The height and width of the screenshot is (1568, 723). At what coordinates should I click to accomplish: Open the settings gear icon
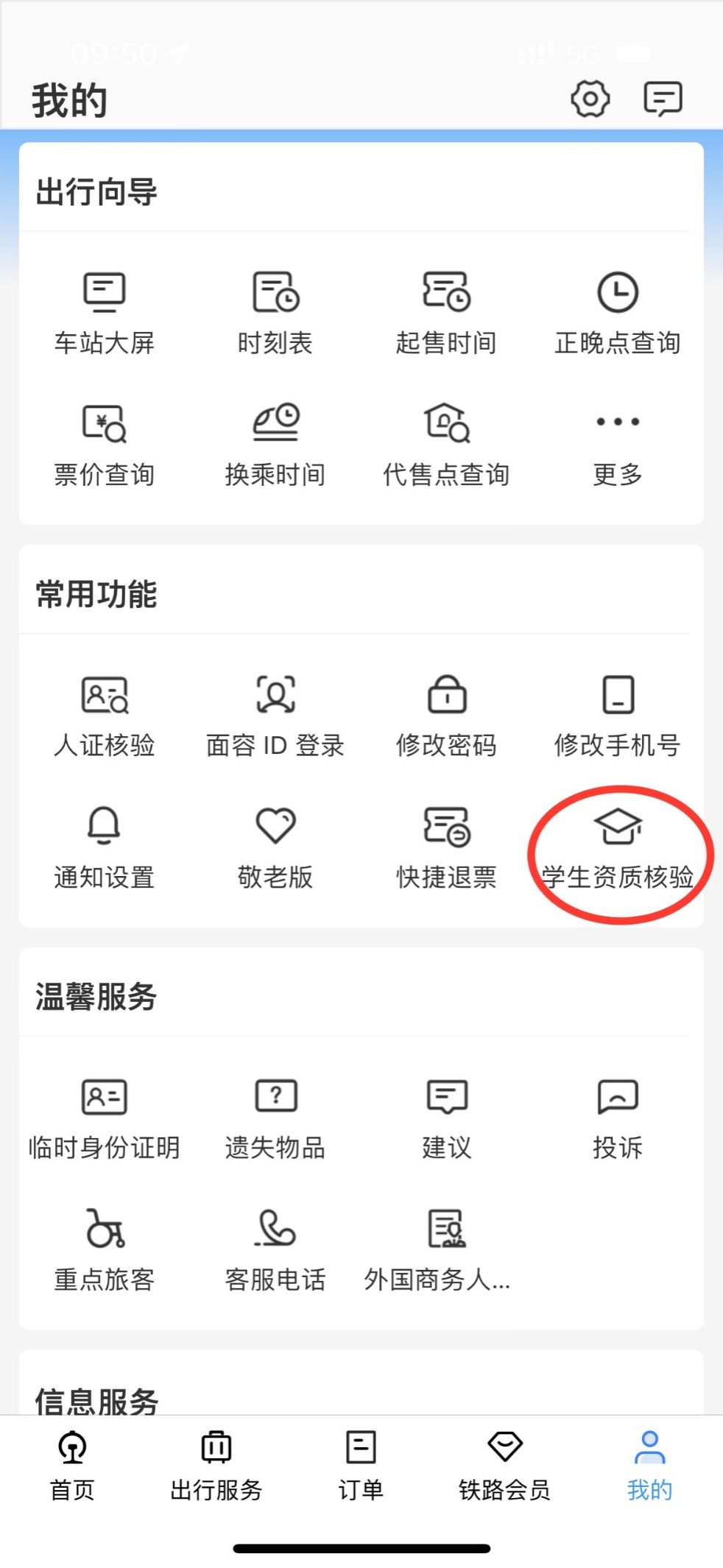(x=590, y=99)
